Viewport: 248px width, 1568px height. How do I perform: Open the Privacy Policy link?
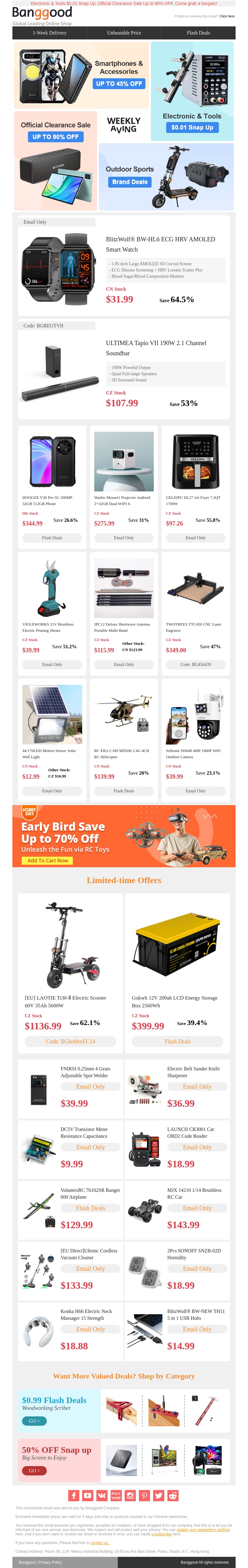click(x=51, y=1562)
